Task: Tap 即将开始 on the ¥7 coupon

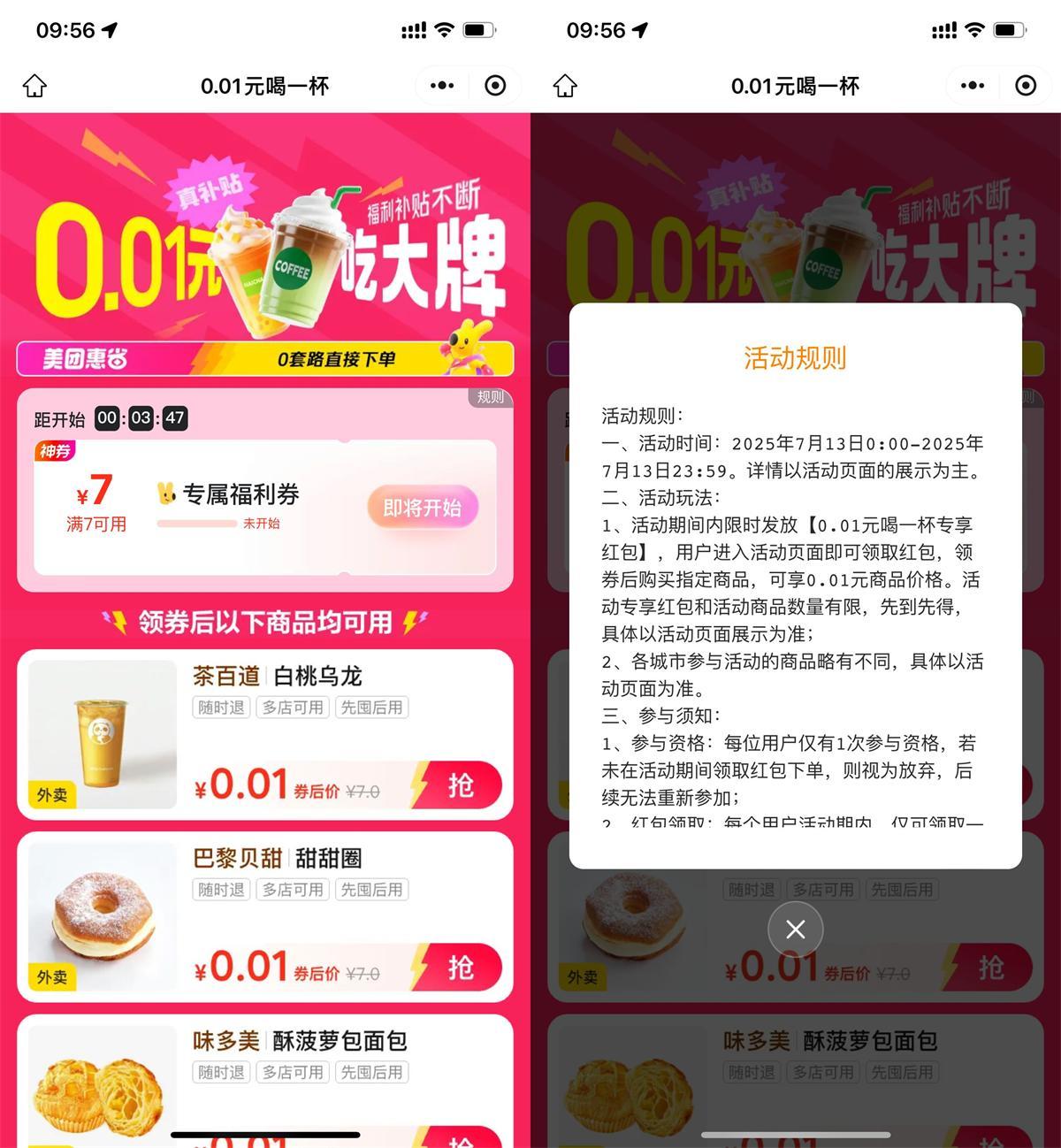Action: point(423,508)
